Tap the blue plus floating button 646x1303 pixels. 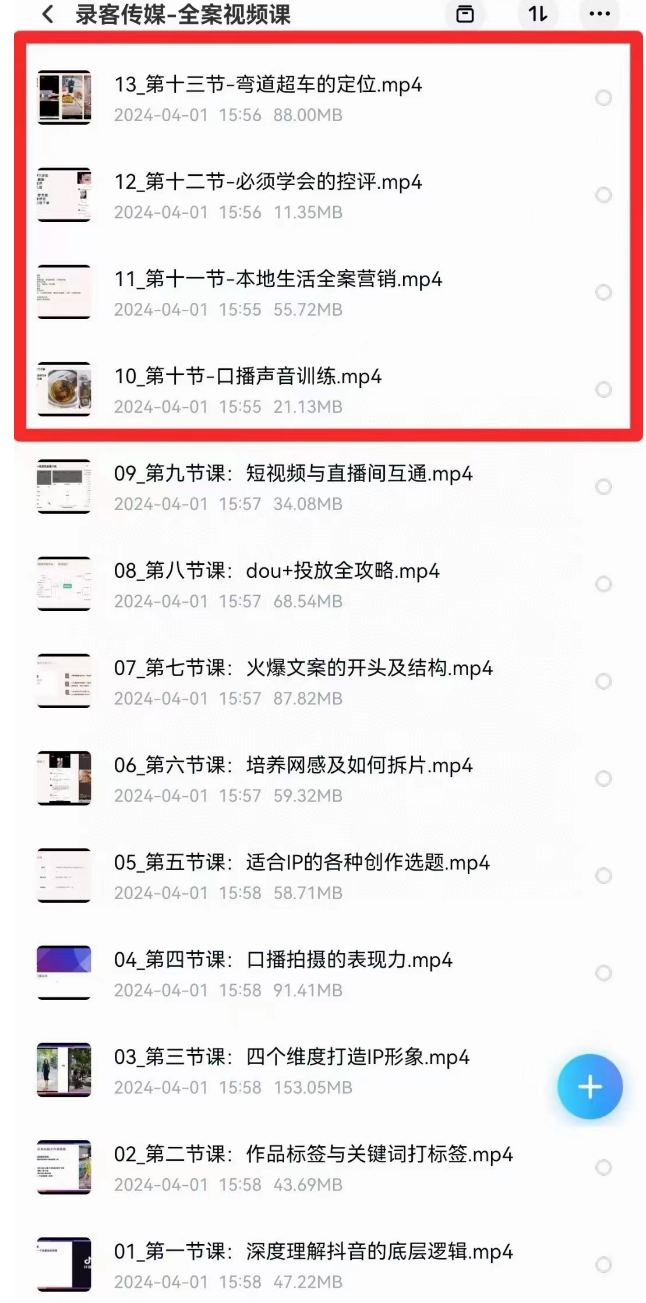pyautogui.click(x=590, y=1087)
